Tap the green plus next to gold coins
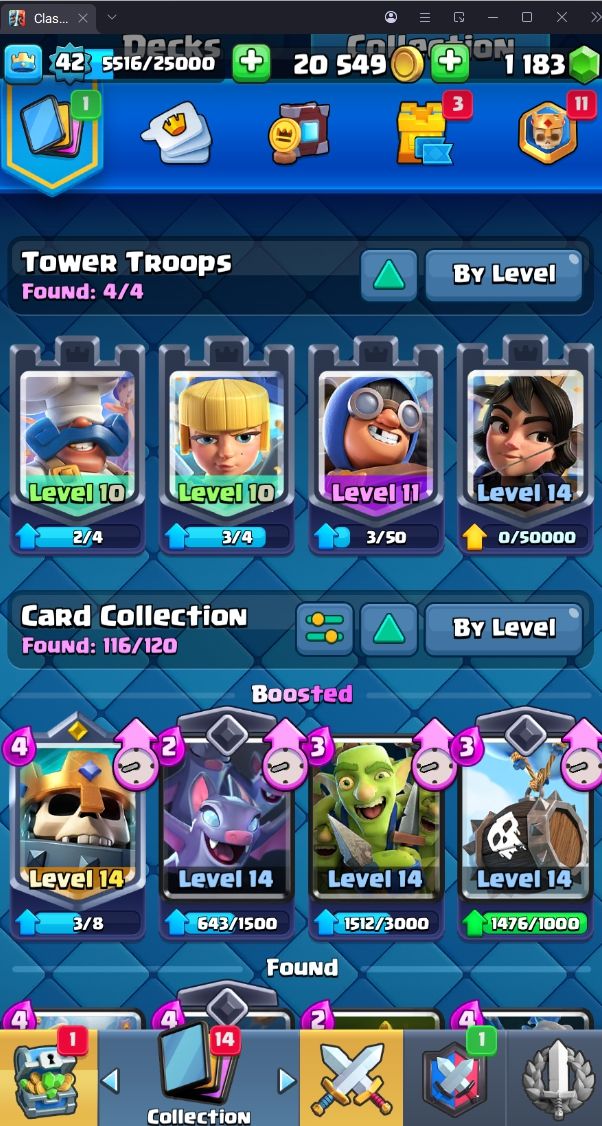The height and width of the screenshot is (1126, 602). [450, 63]
